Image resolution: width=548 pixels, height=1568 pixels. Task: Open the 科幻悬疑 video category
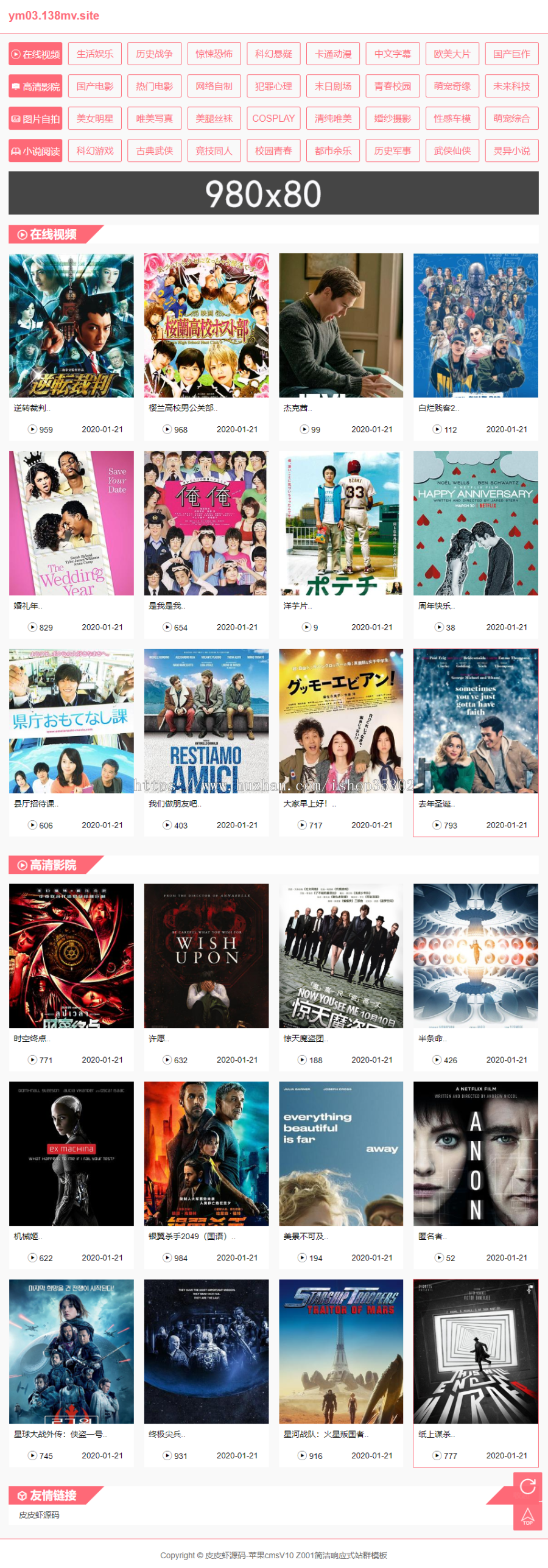point(273,54)
